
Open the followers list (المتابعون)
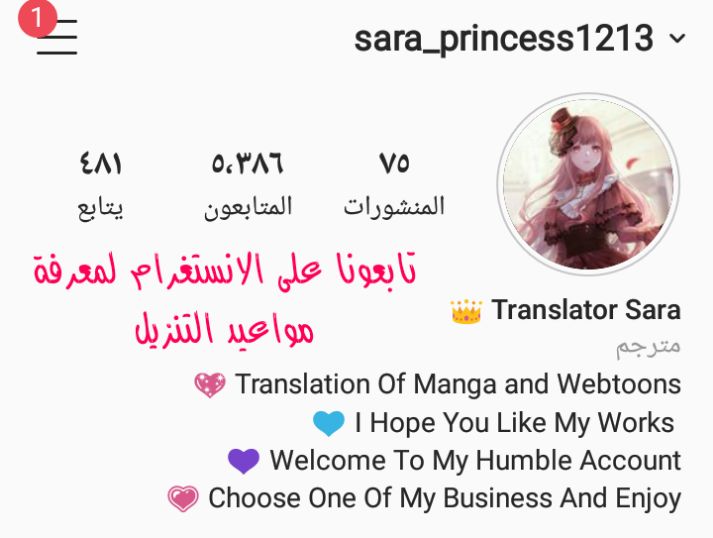click(x=248, y=185)
